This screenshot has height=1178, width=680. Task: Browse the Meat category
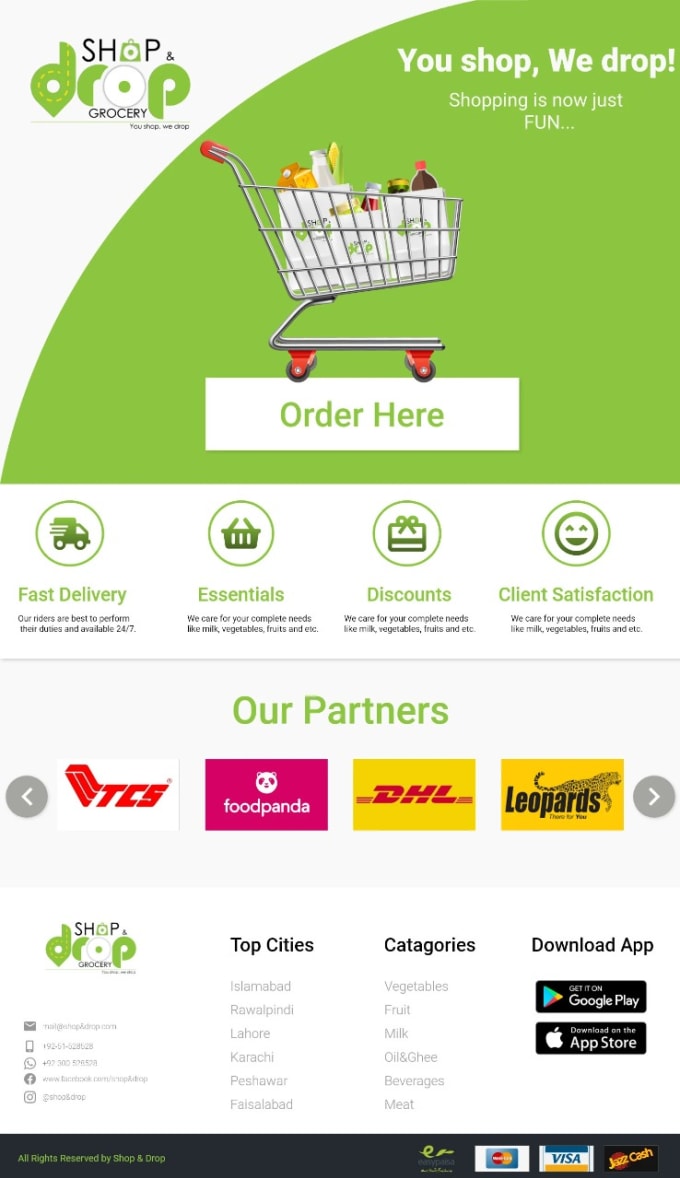tap(399, 1104)
